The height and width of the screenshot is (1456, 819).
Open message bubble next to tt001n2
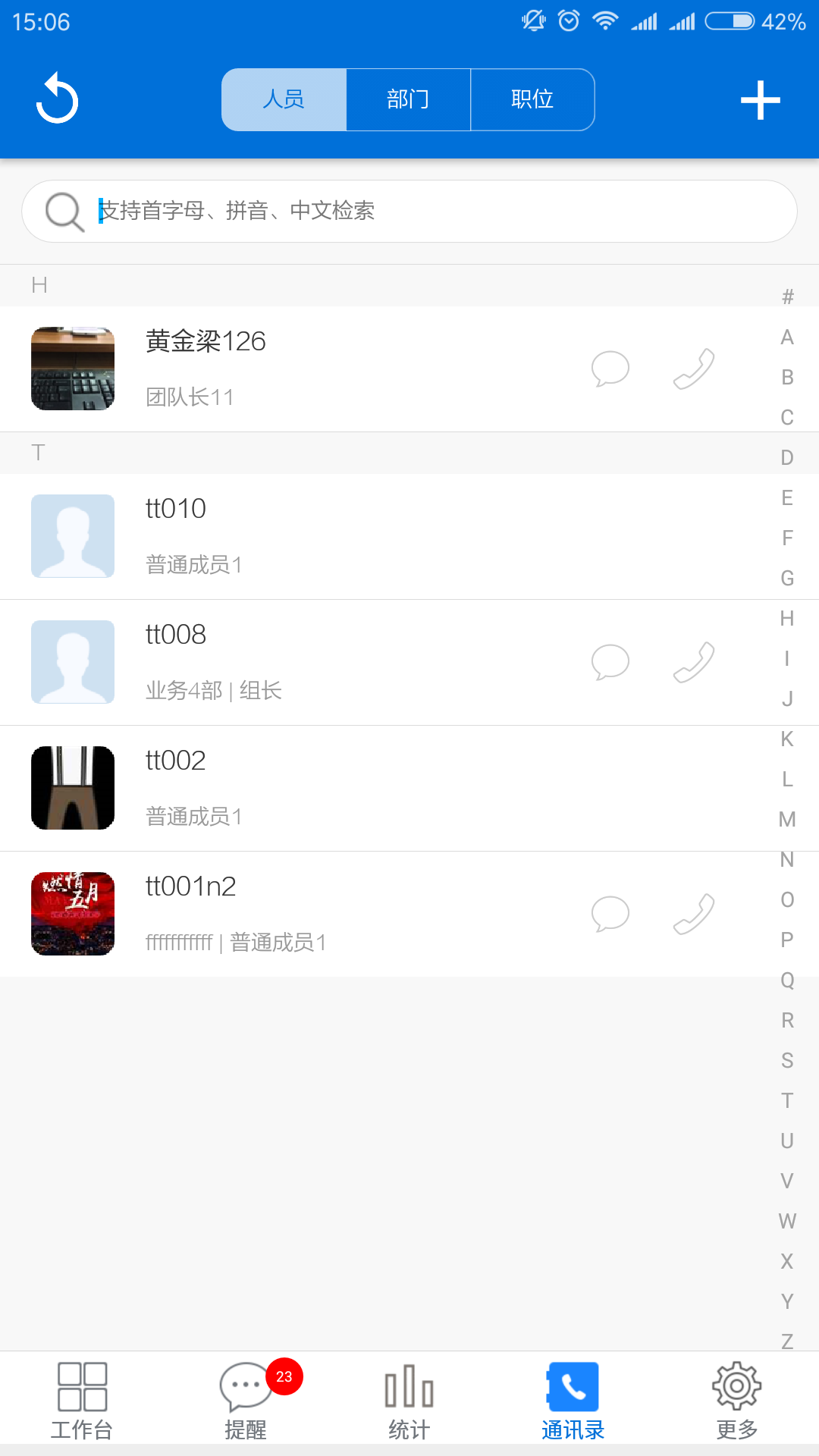[x=610, y=914]
